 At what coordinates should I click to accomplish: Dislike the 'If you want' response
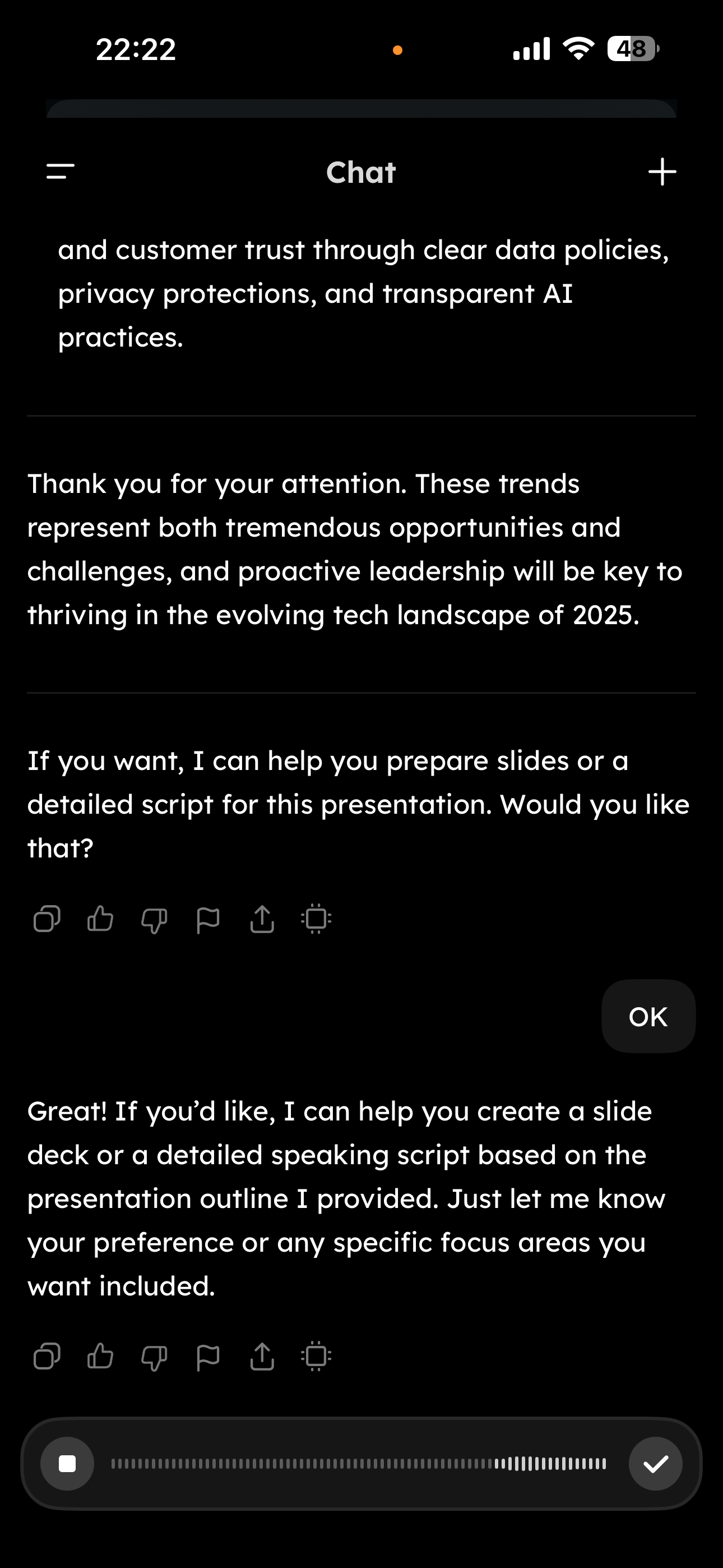point(154,920)
